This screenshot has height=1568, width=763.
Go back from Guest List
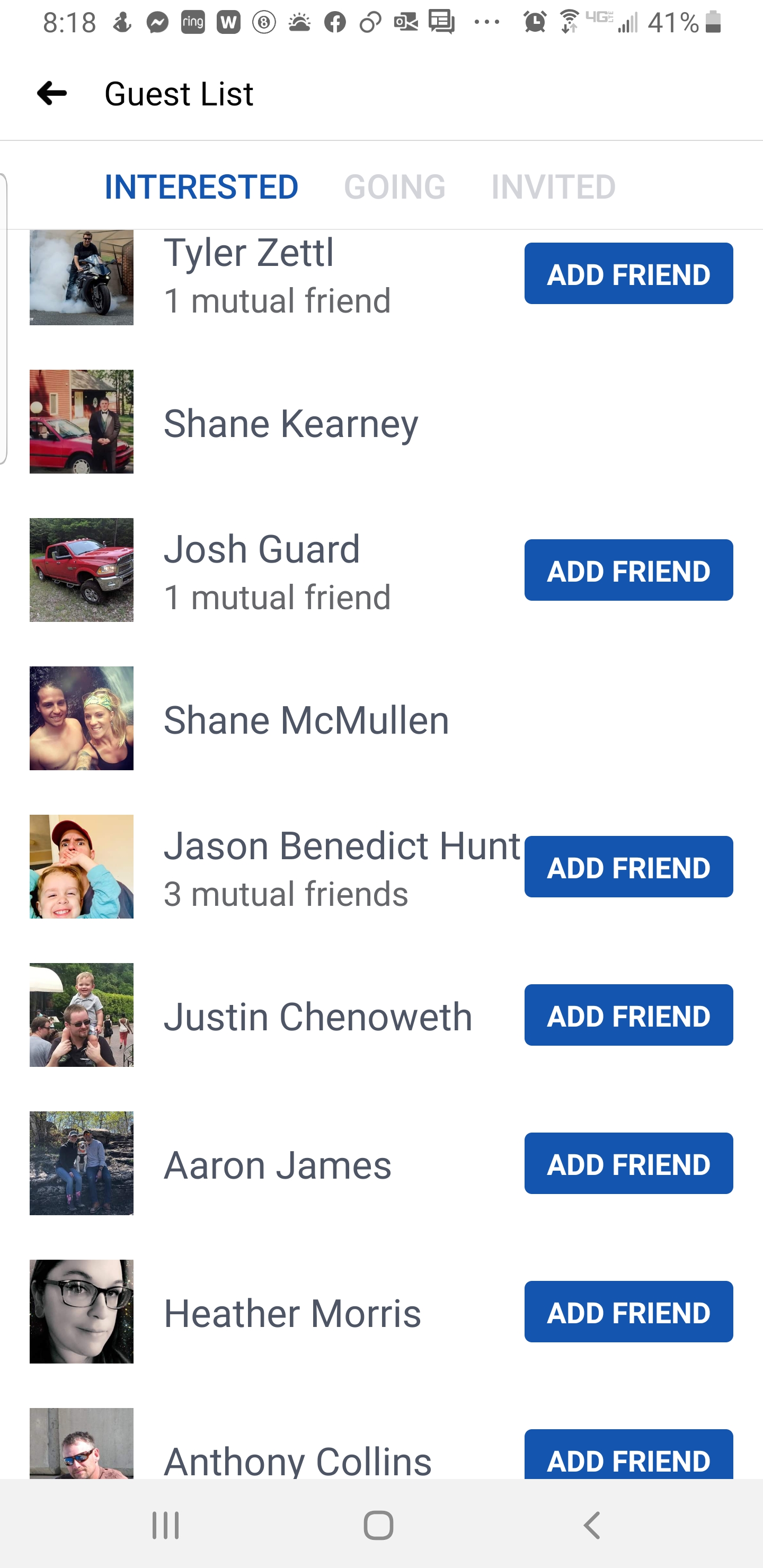click(52, 94)
